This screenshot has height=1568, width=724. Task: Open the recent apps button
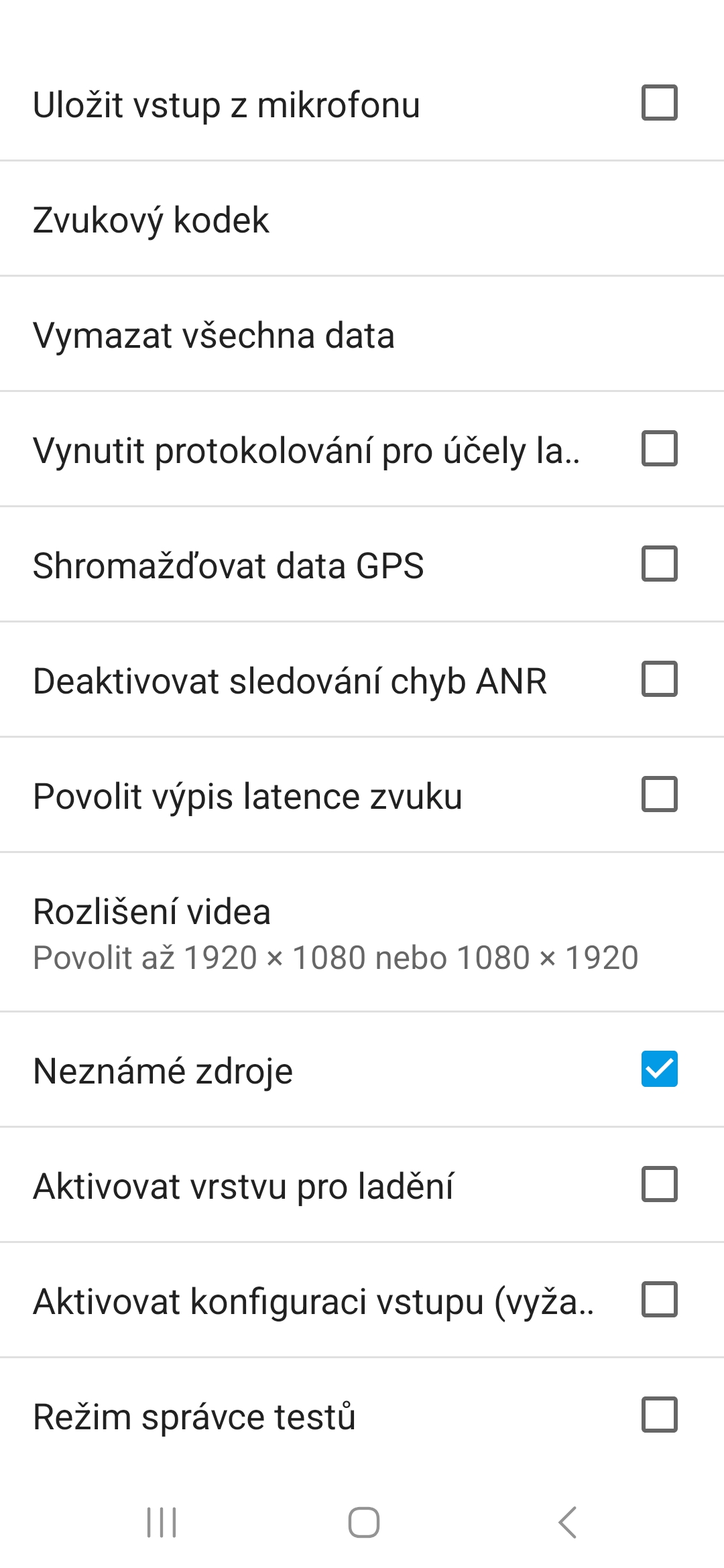click(162, 1522)
